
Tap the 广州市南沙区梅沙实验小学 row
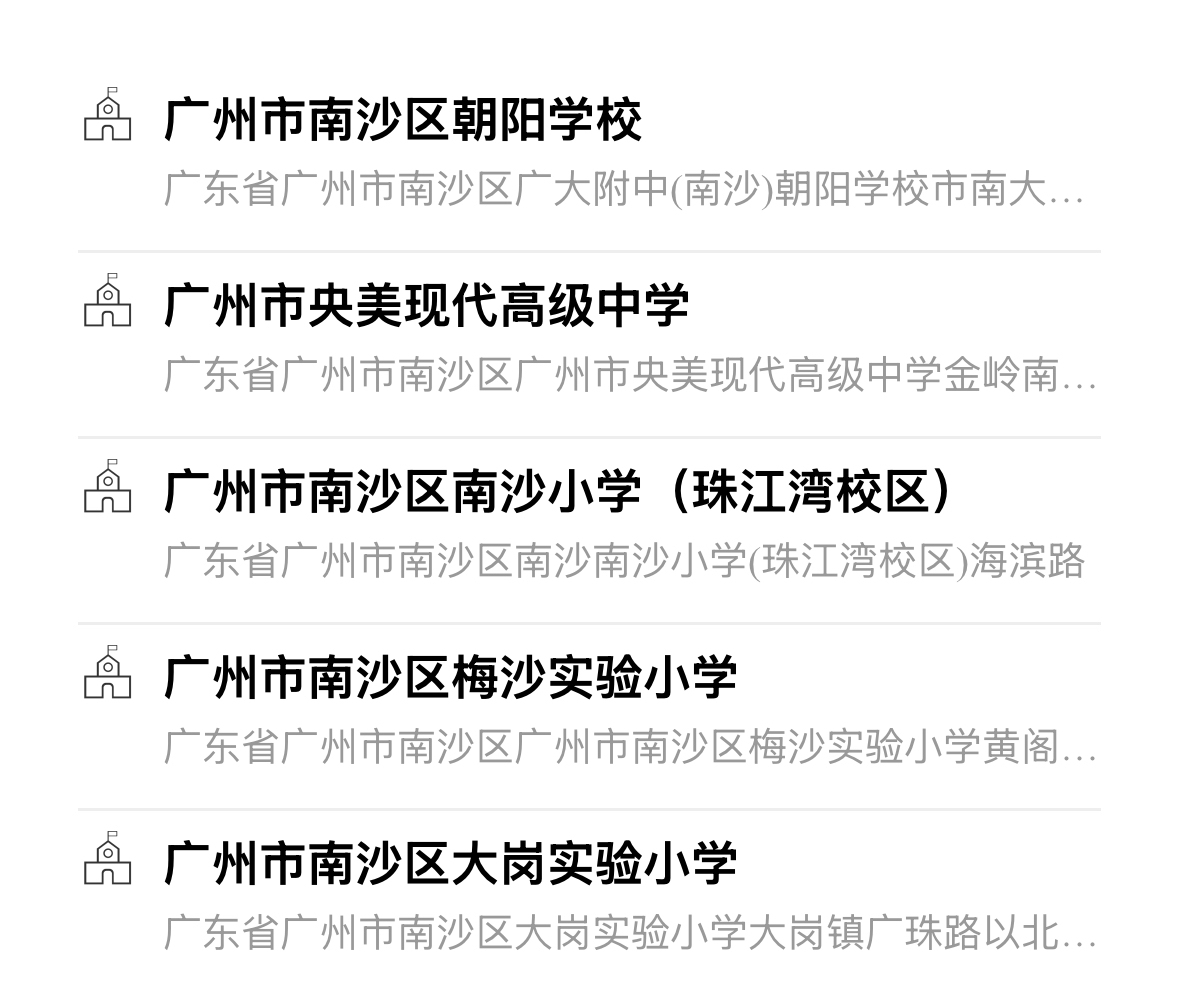tap(450, 678)
